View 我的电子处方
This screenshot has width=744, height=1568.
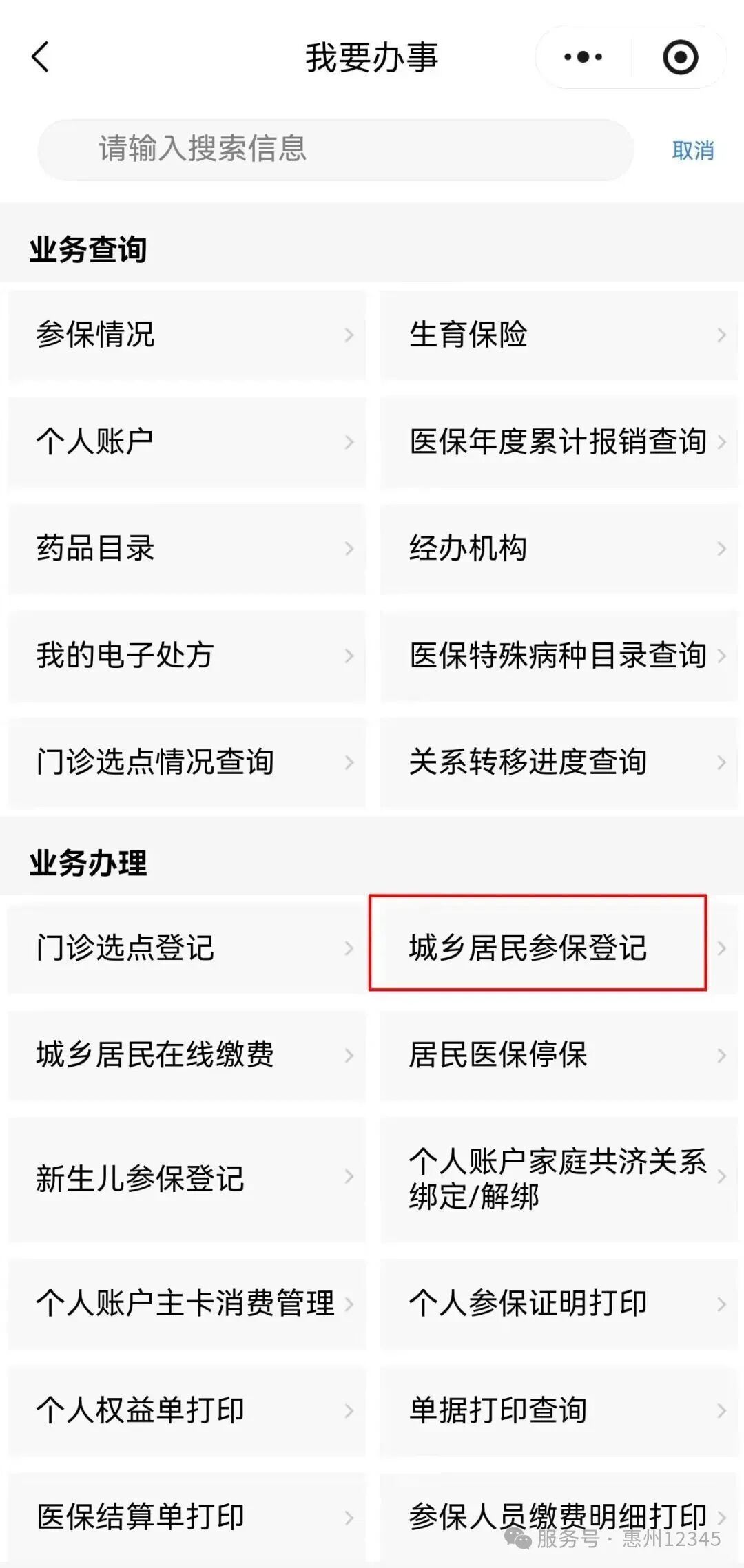click(x=187, y=655)
